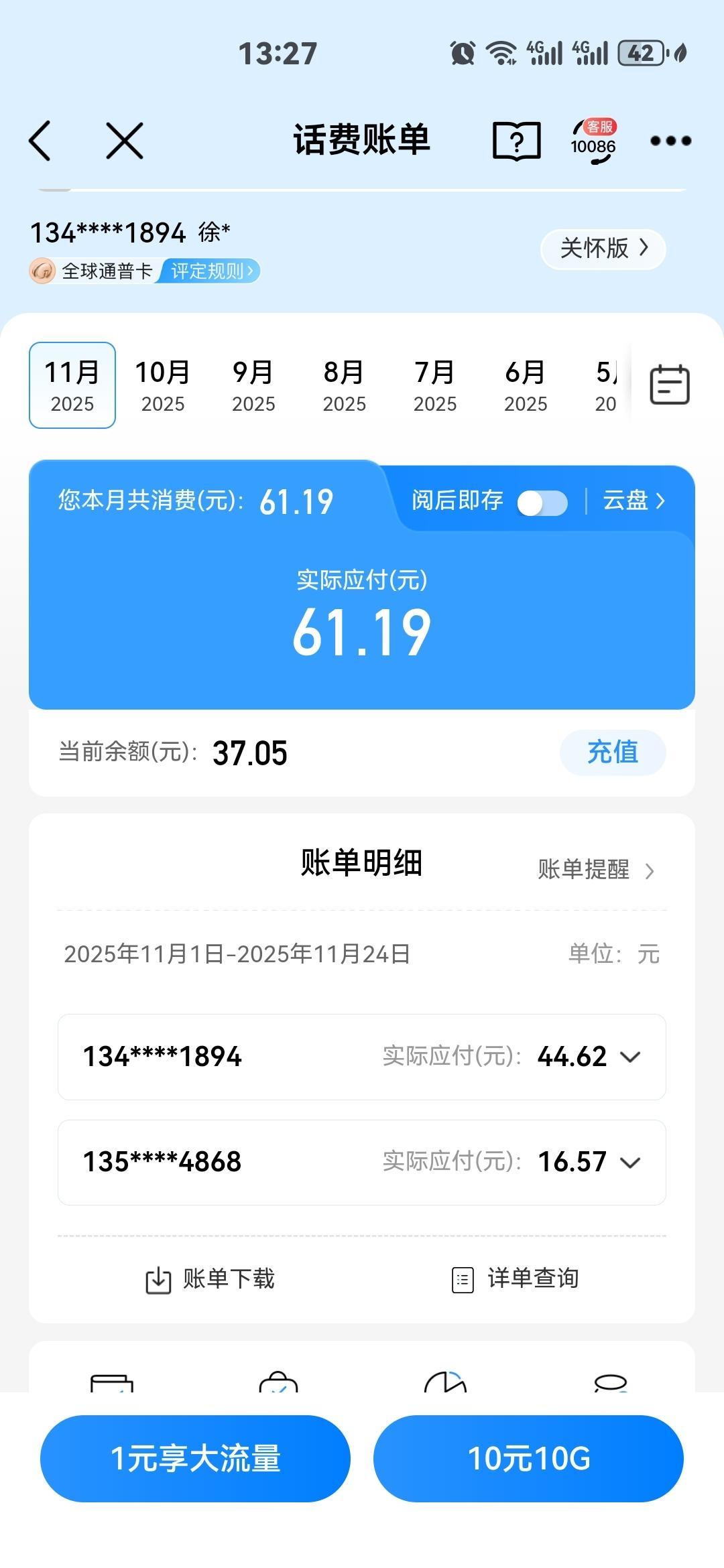Open the help guide book icon

click(516, 141)
